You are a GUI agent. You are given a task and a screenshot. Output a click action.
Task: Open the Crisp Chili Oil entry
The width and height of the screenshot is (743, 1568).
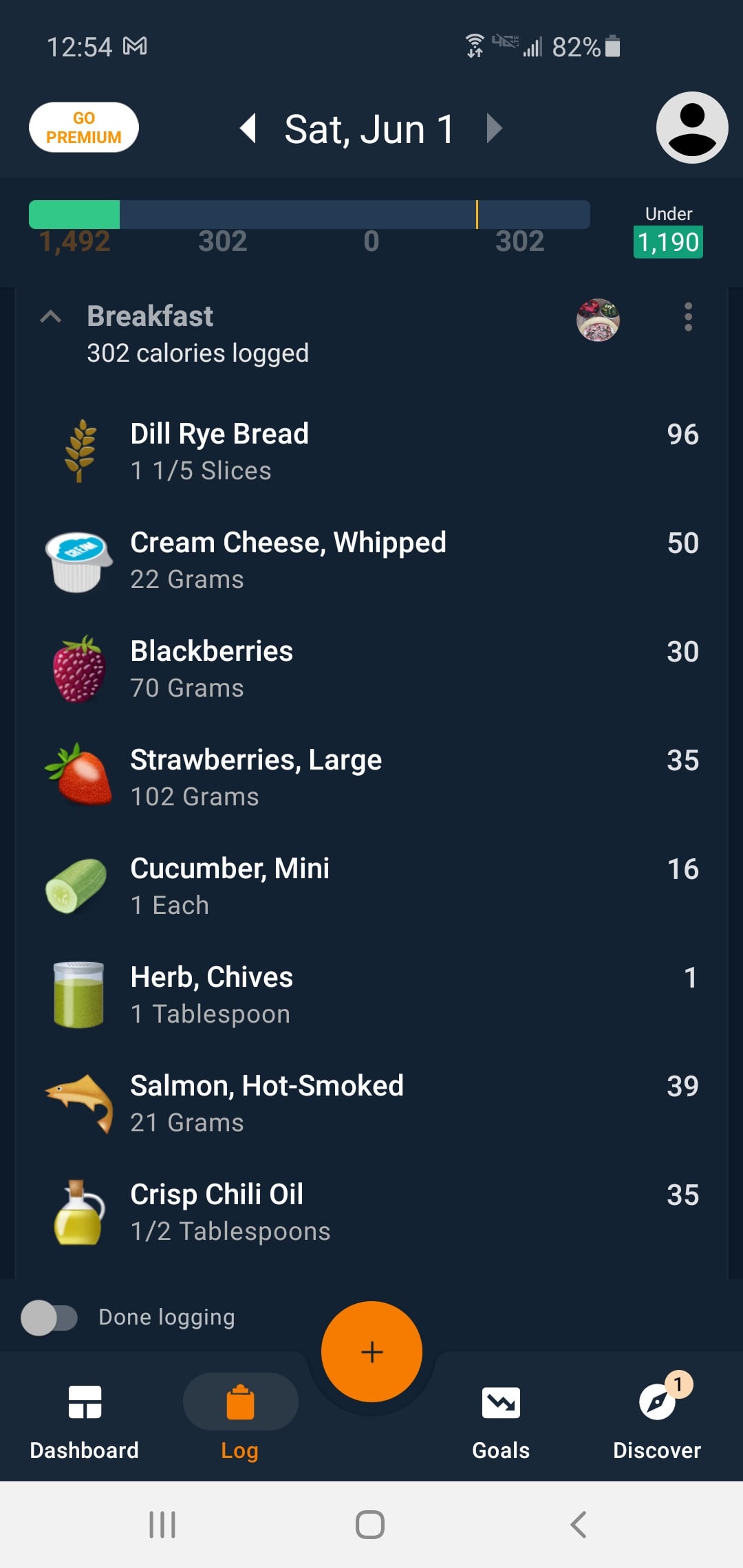pyautogui.click(x=371, y=1212)
